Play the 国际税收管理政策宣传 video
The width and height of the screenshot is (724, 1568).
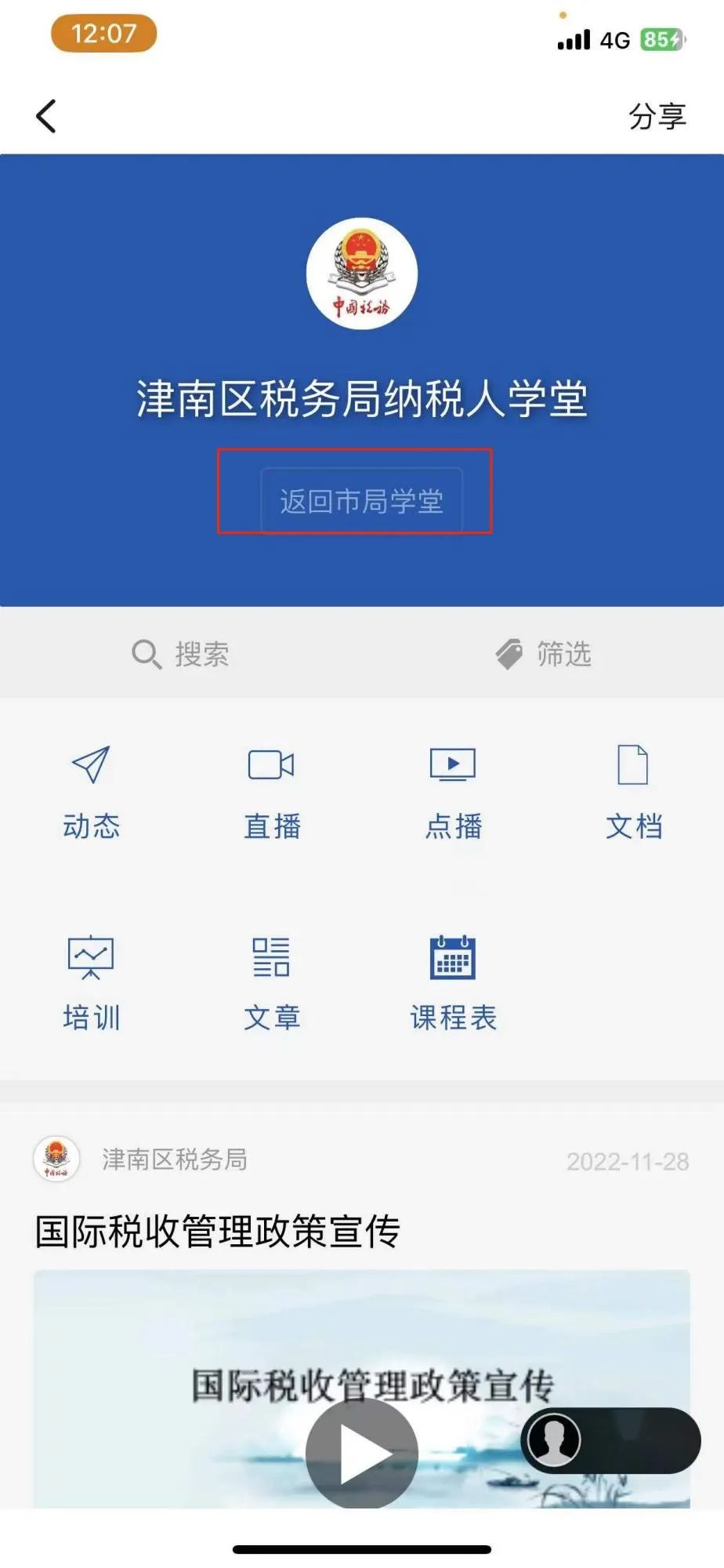coord(361,1453)
